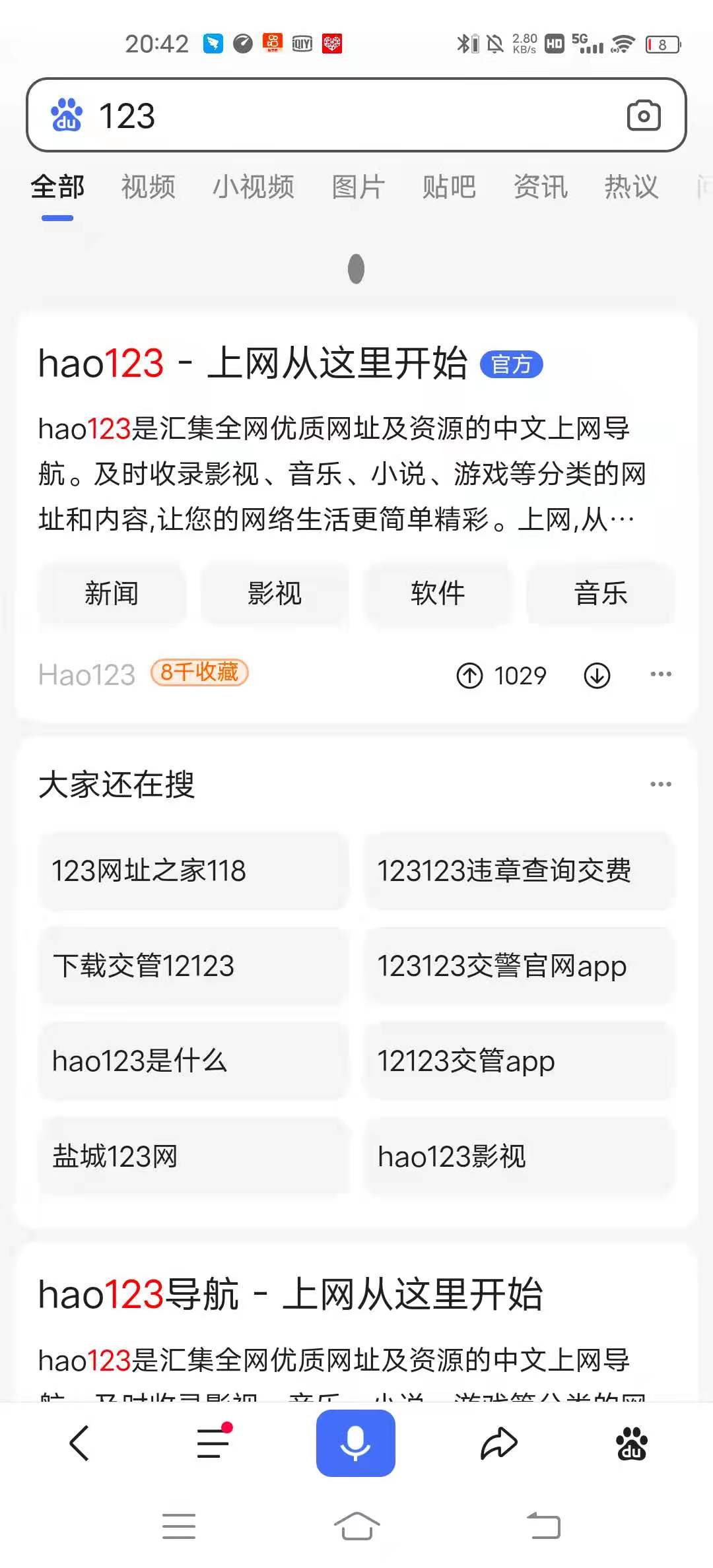
Task: Go to the system home screen
Action: [356, 1526]
